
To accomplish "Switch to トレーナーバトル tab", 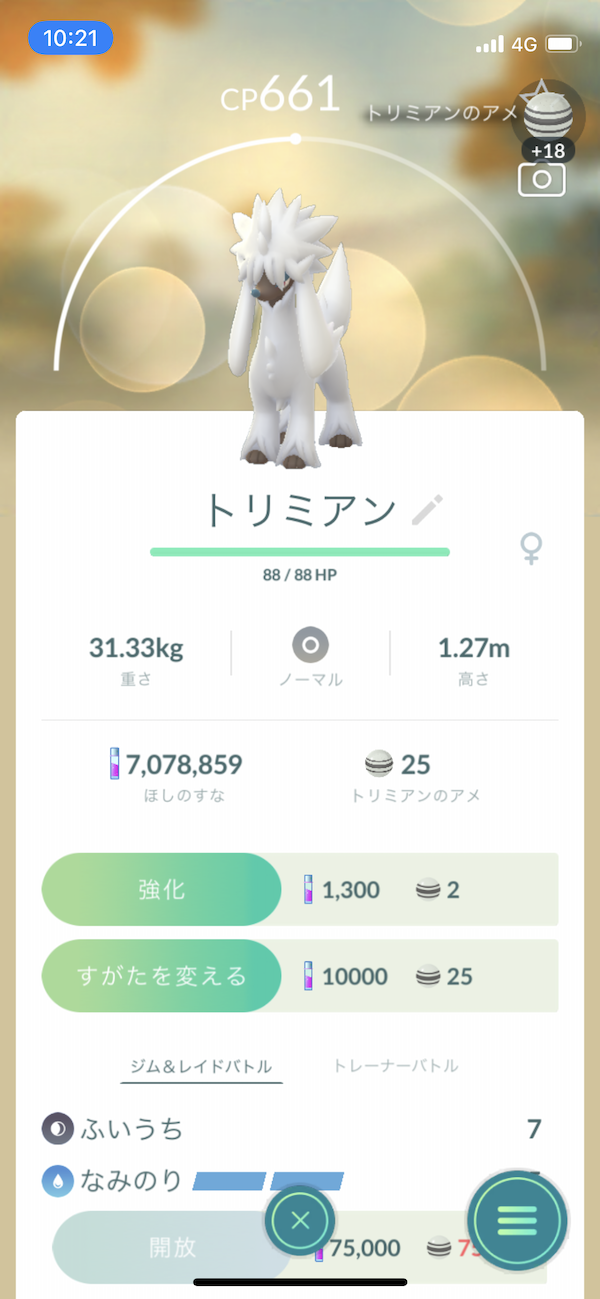I will coord(396,1066).
